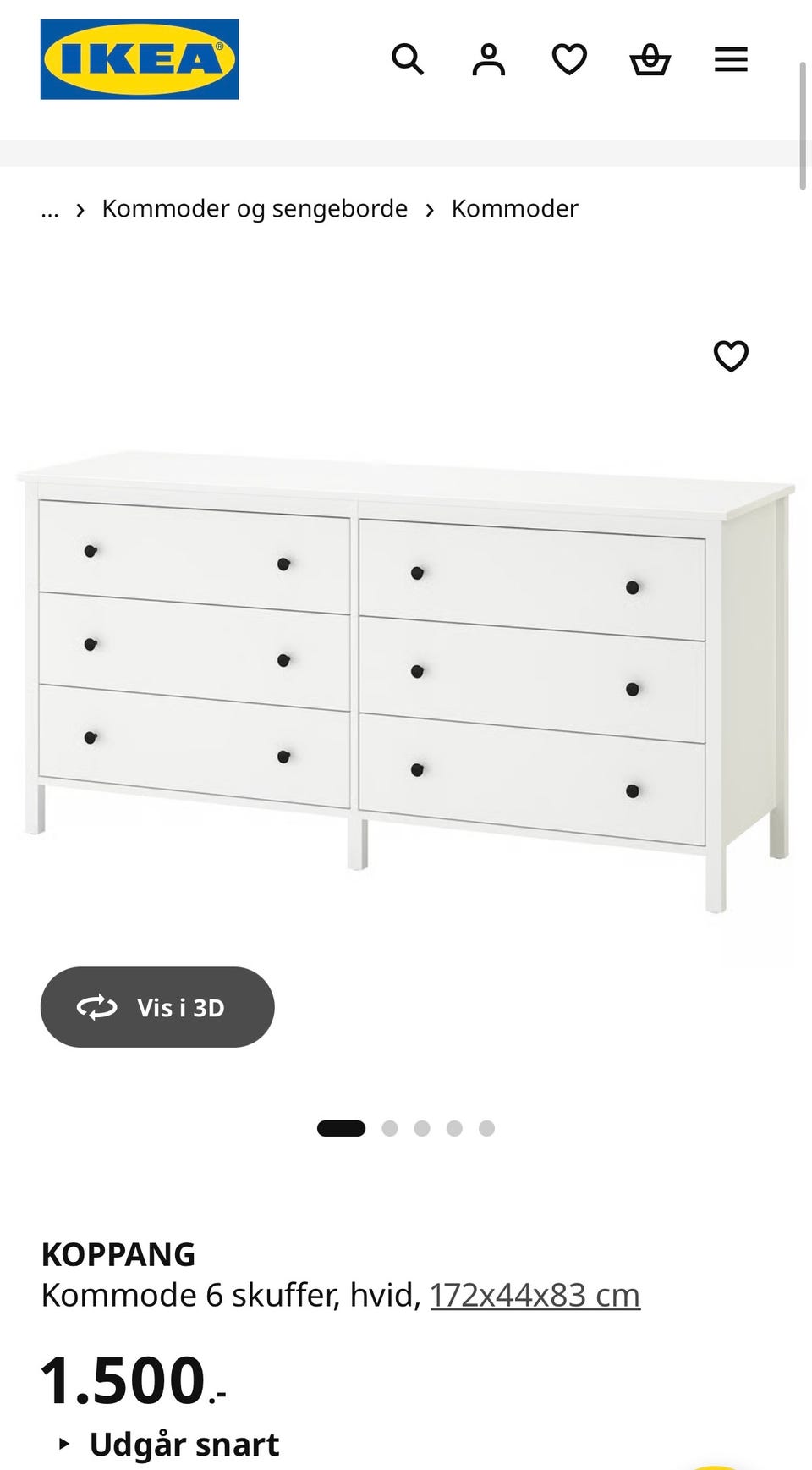
Task: Open the hamburger navigation menu
Action: pos(731,59)
